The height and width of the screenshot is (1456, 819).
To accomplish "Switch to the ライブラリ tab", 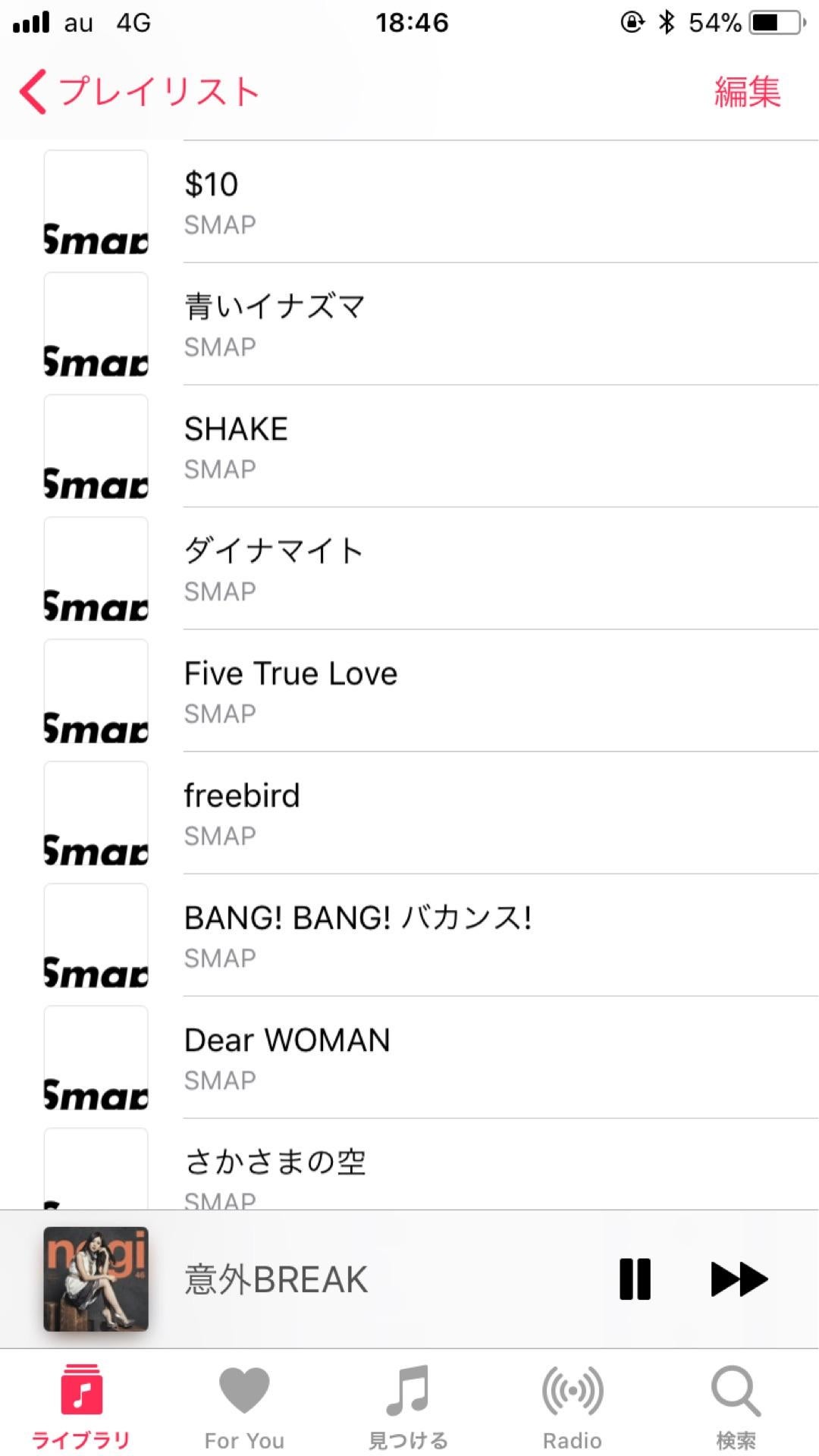I will pos(81,1405).
